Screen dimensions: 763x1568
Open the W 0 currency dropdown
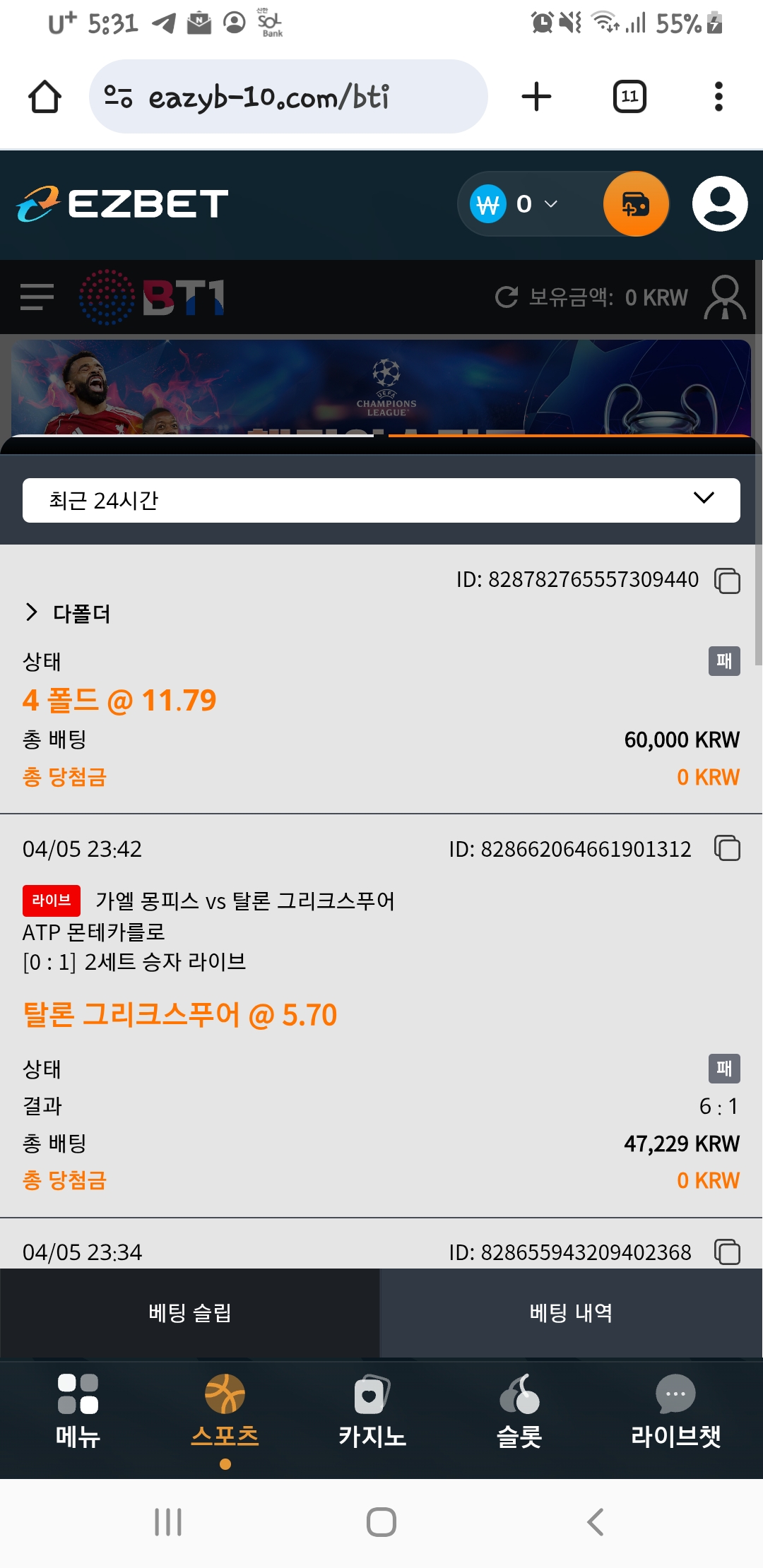[523, 203]
